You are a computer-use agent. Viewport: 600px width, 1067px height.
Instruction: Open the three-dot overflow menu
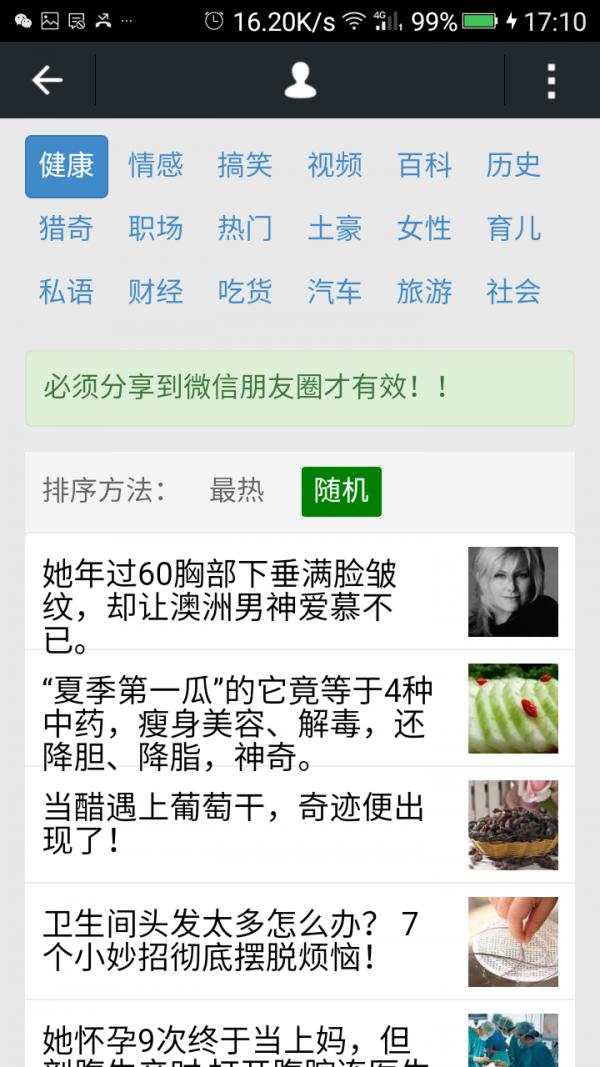(x=551, y=80)
